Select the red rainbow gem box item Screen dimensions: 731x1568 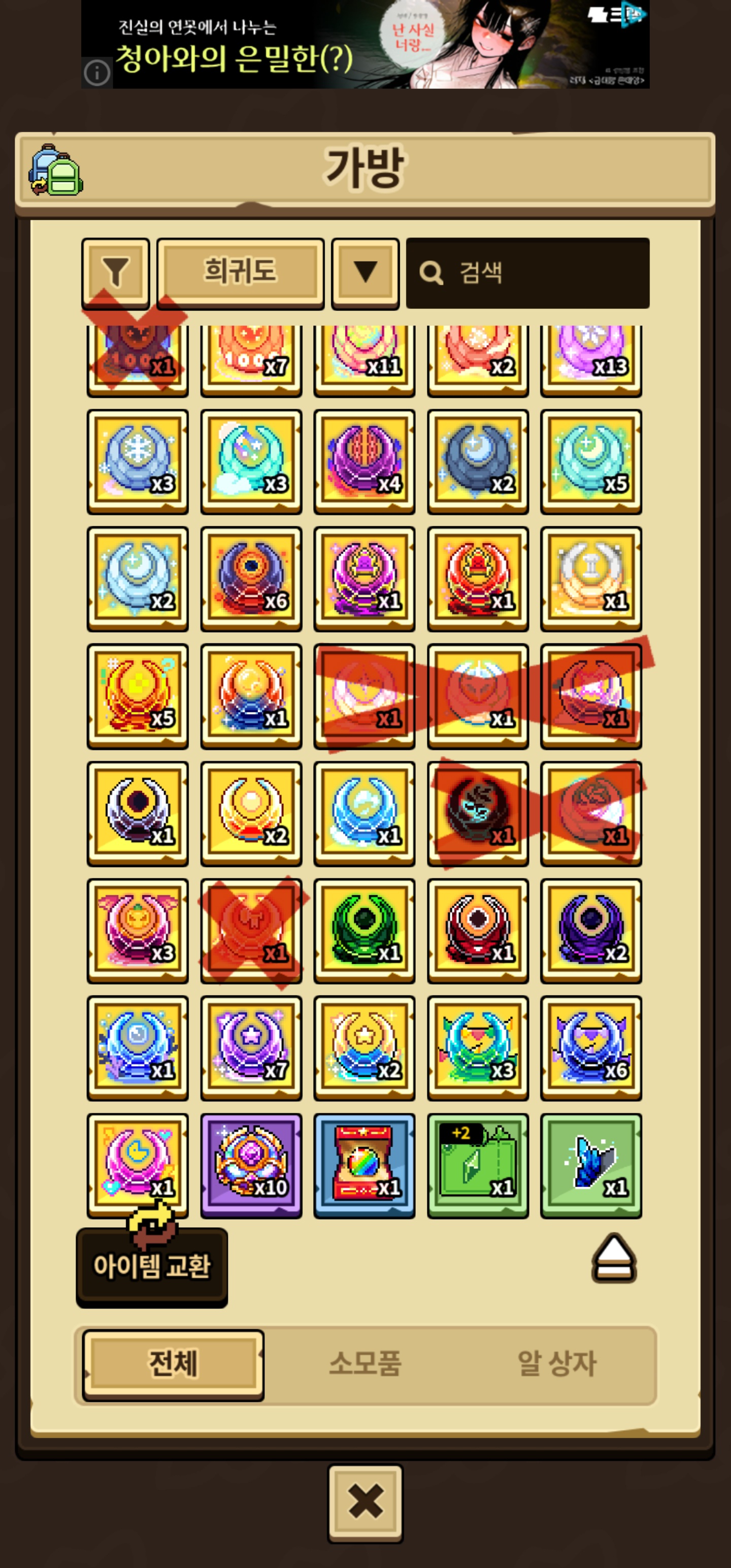tap(364, 1164)
